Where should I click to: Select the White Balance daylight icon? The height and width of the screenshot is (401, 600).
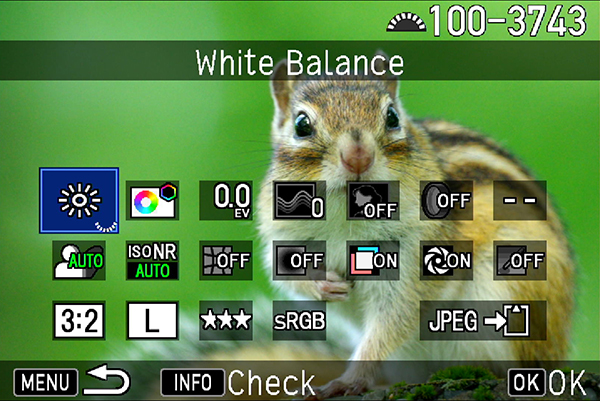(79, 201)
